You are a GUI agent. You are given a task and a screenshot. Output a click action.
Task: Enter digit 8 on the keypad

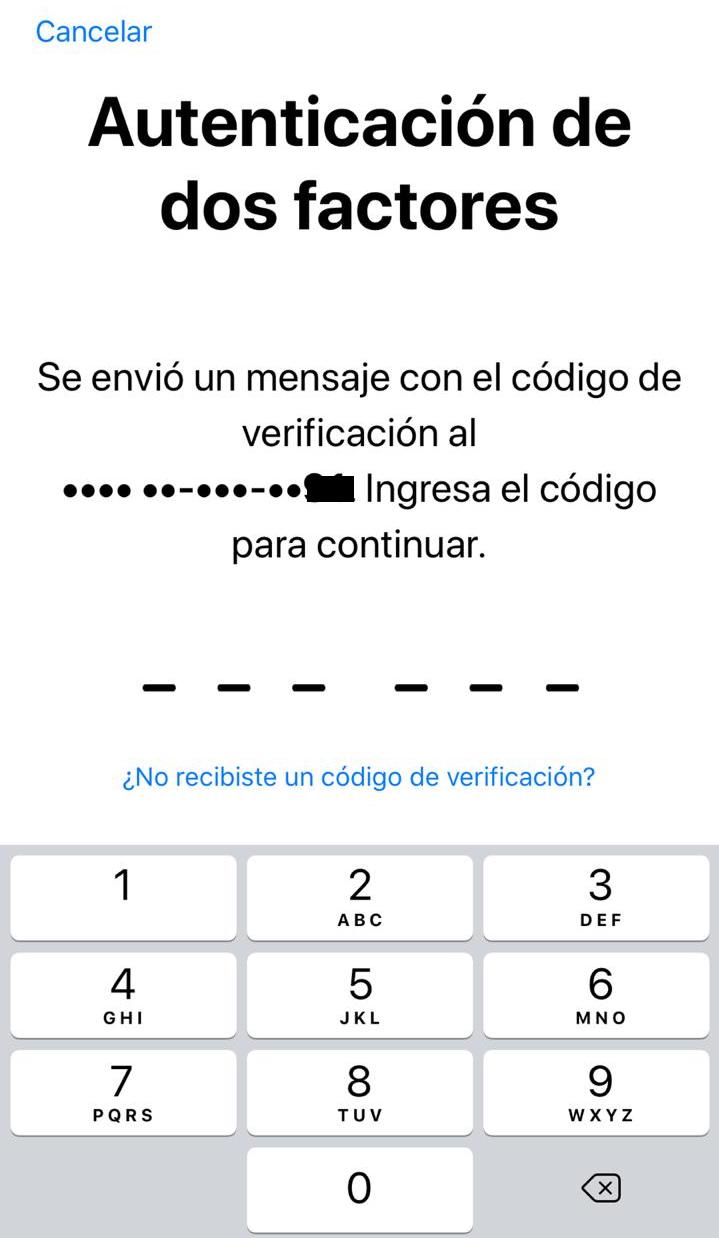pyautogui.click(x=360, y=1092)
